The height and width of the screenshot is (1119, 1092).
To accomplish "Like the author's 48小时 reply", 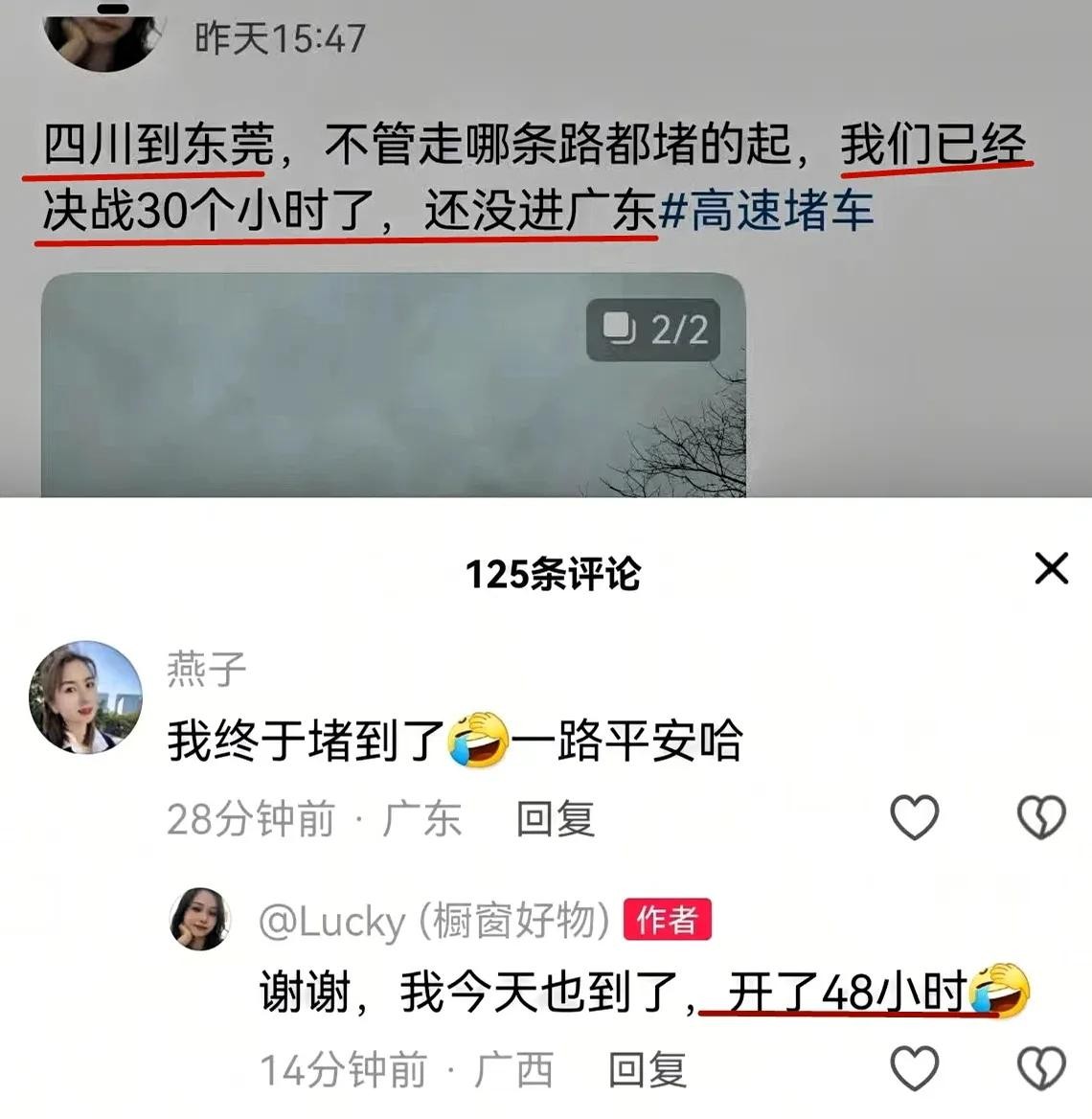I will [x=914, y=1068].
